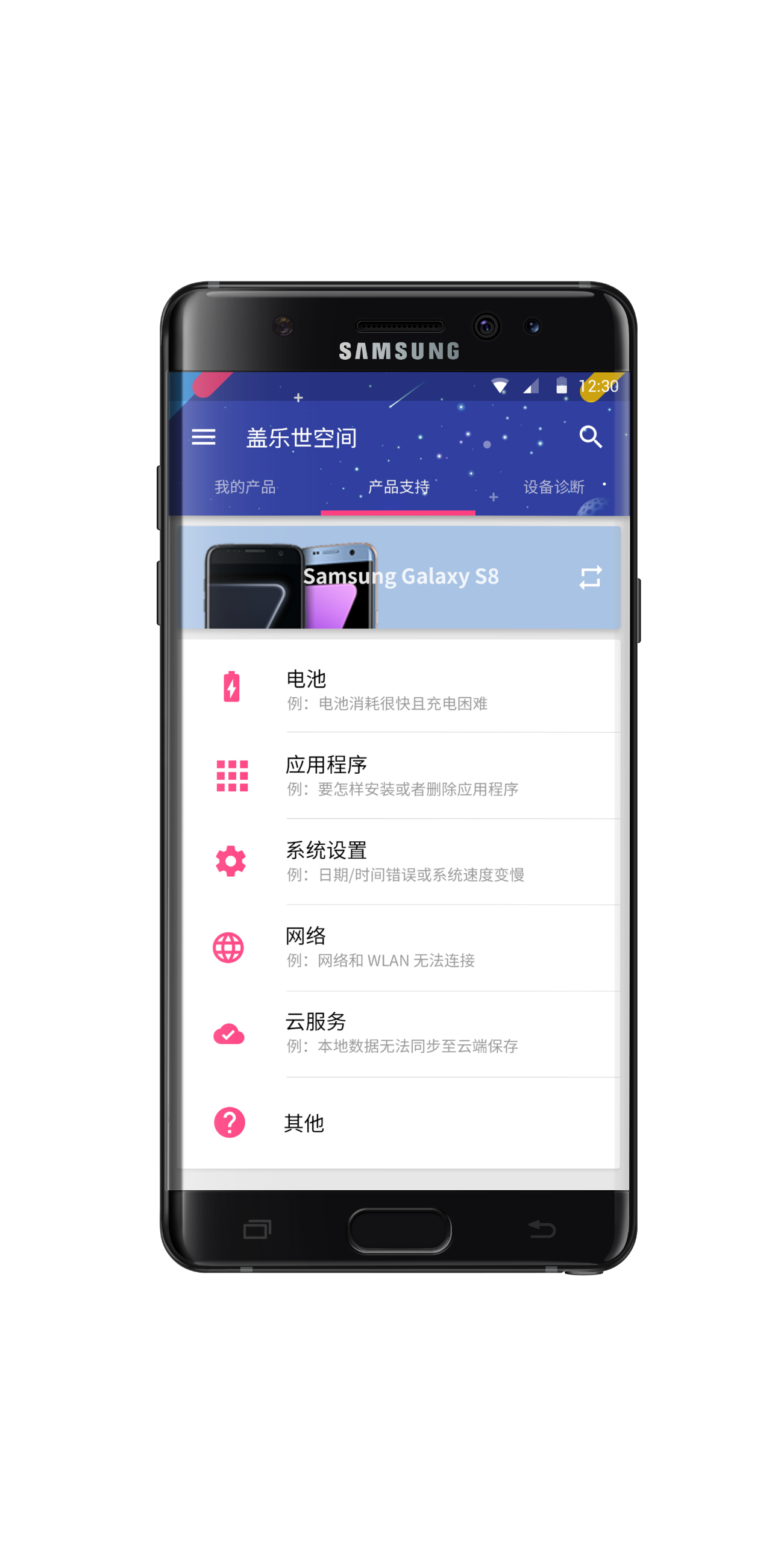This screenshot has height=1562, width=784.
Task: Open the hamburger drawer menu
Action: click(x=203, y=436)
